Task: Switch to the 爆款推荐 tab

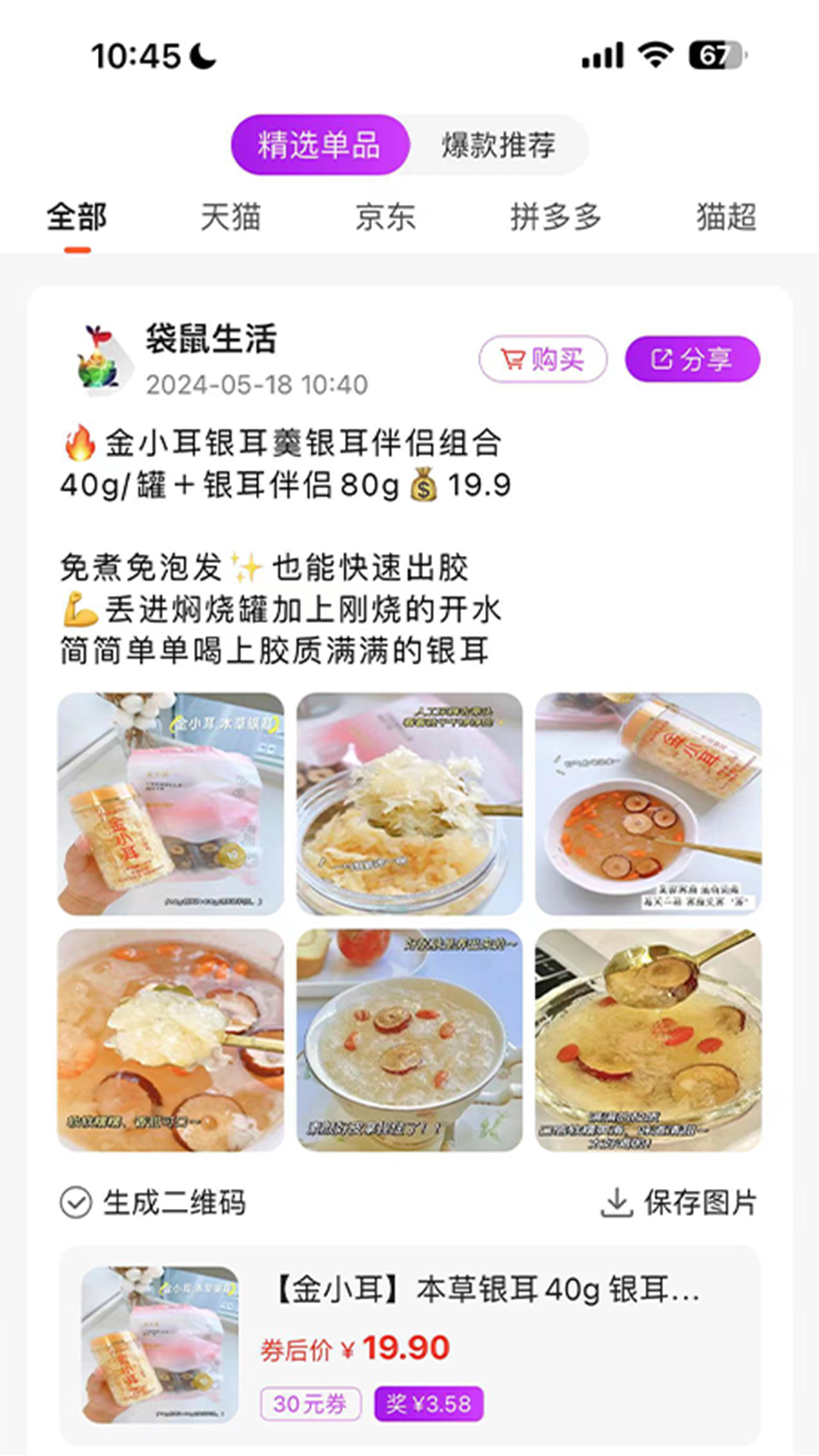Action: 498,145
